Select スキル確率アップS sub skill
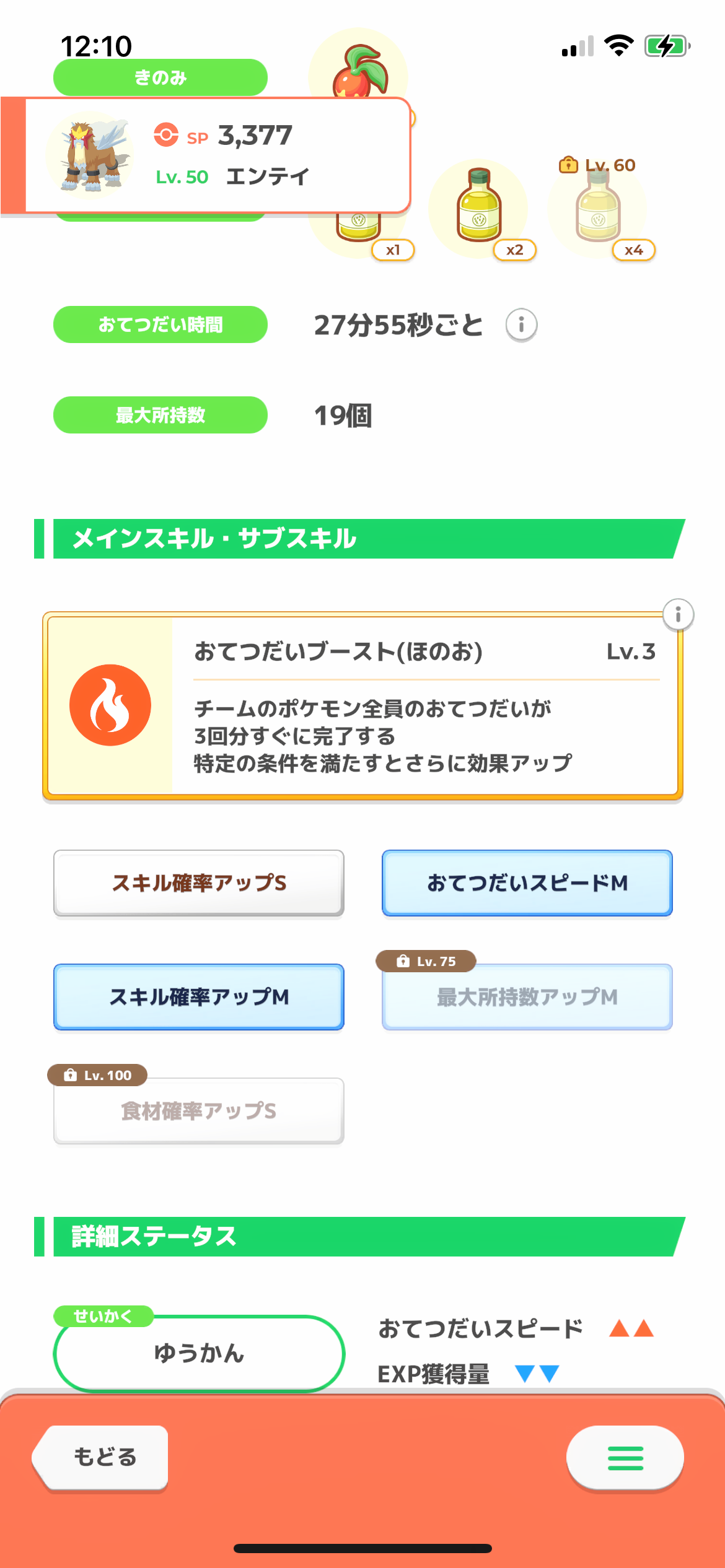The image size is (725, 1568). pyautogui.click(x=199, y=883)
